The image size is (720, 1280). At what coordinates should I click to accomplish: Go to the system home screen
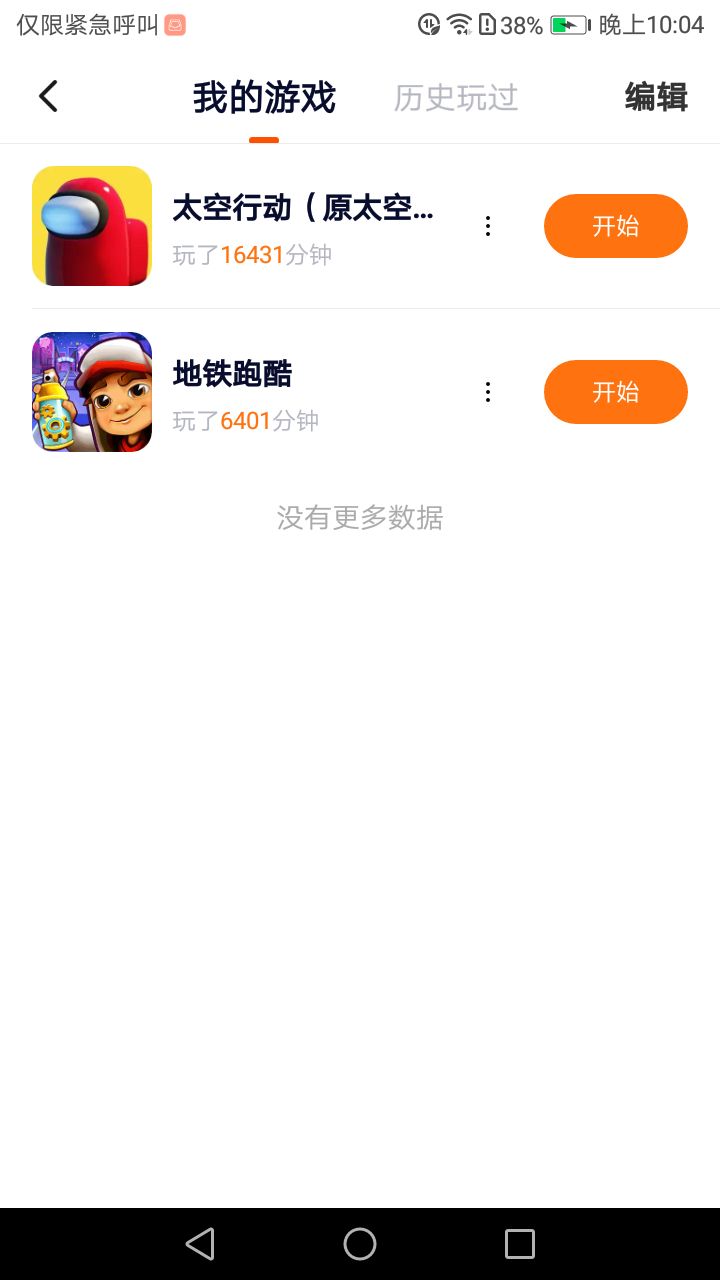(x=360, y=1244)
